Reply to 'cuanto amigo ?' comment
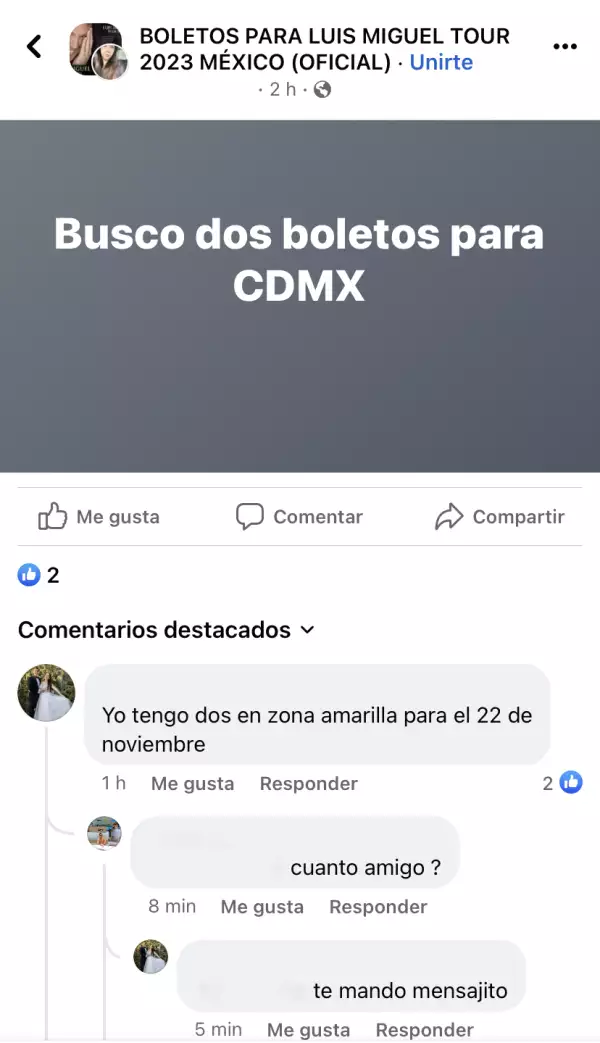Viewport: 600px width, 1043px height. [x=378, y=907]
